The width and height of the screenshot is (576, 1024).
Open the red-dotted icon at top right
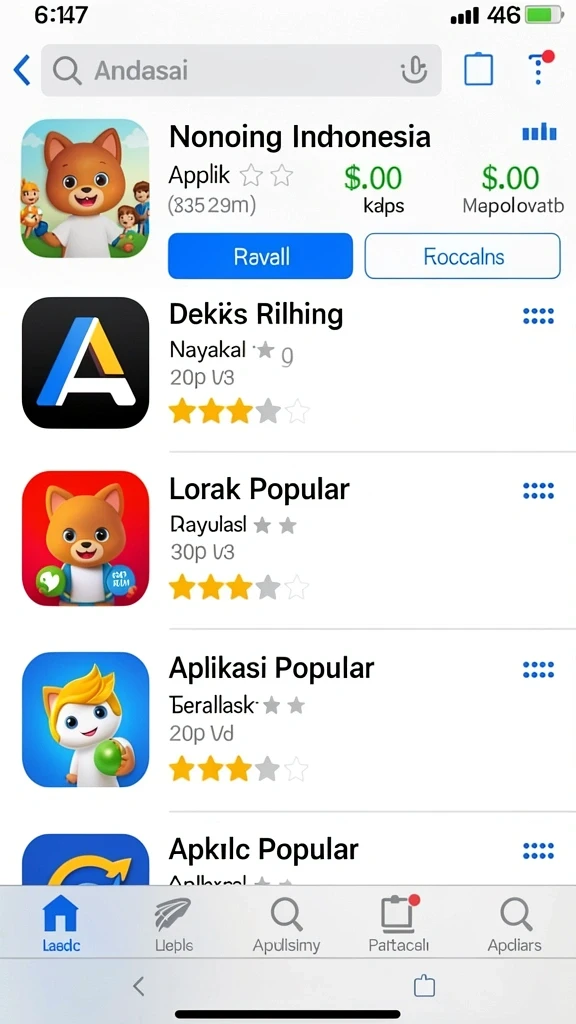tap(540, 67)
